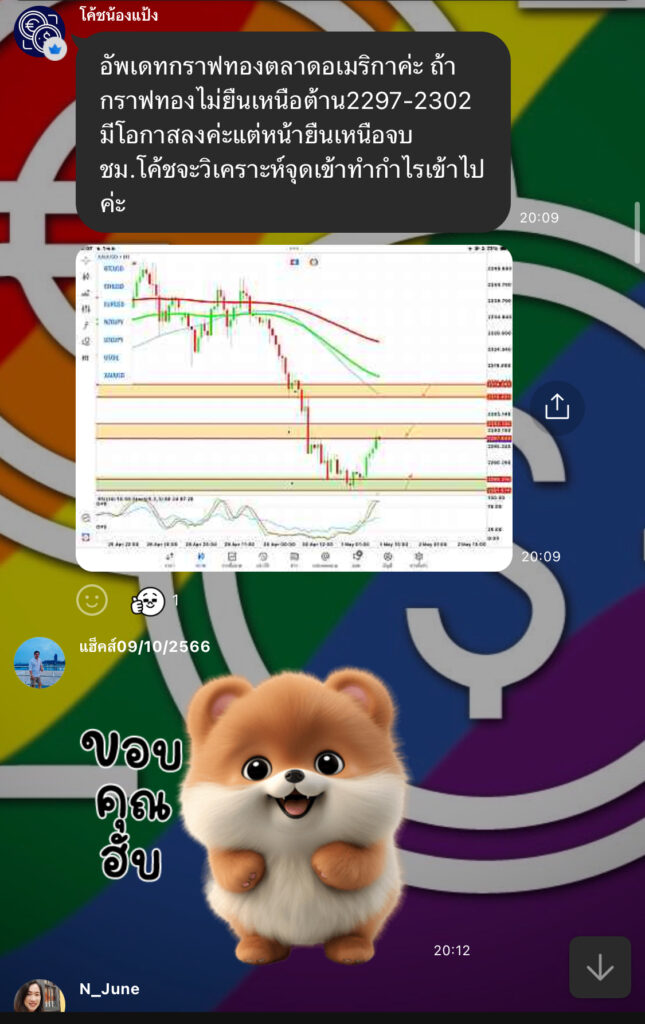View the profile of แฮ็คส์09/10/2566
This screenshot has width=645, height=1024.
click(40, 662)
